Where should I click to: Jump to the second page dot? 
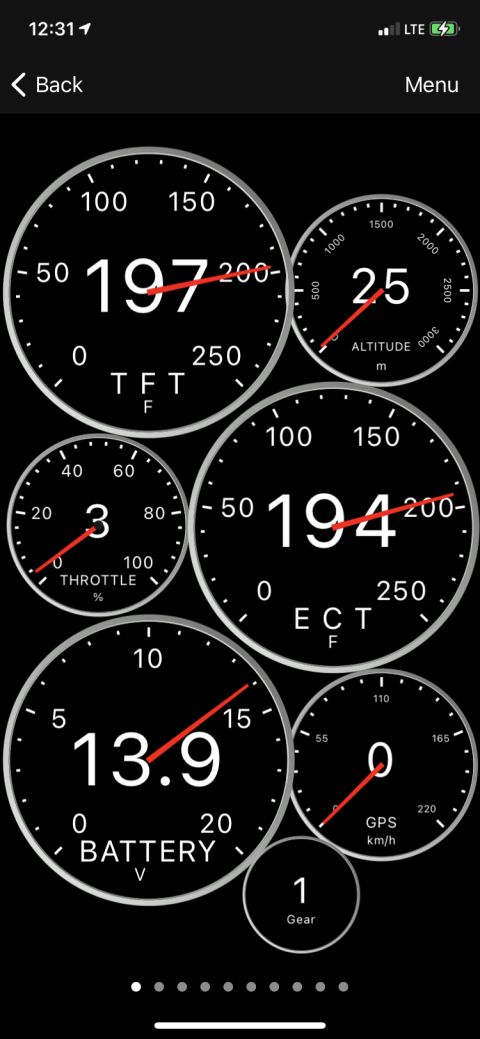pyautogui.click(x=159, y=987)
